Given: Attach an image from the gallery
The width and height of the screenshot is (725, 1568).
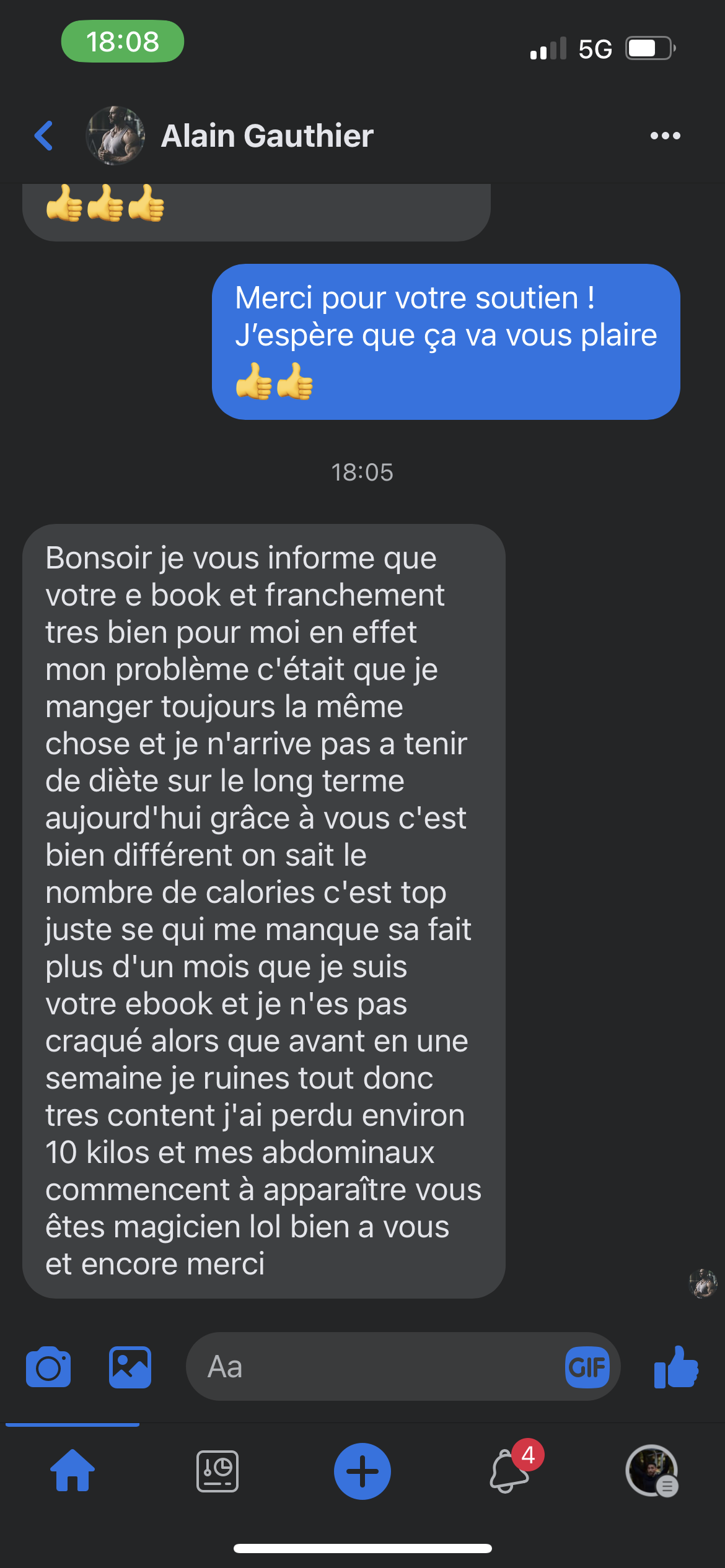Looking at the screenshot, I should coord(130,1367).
